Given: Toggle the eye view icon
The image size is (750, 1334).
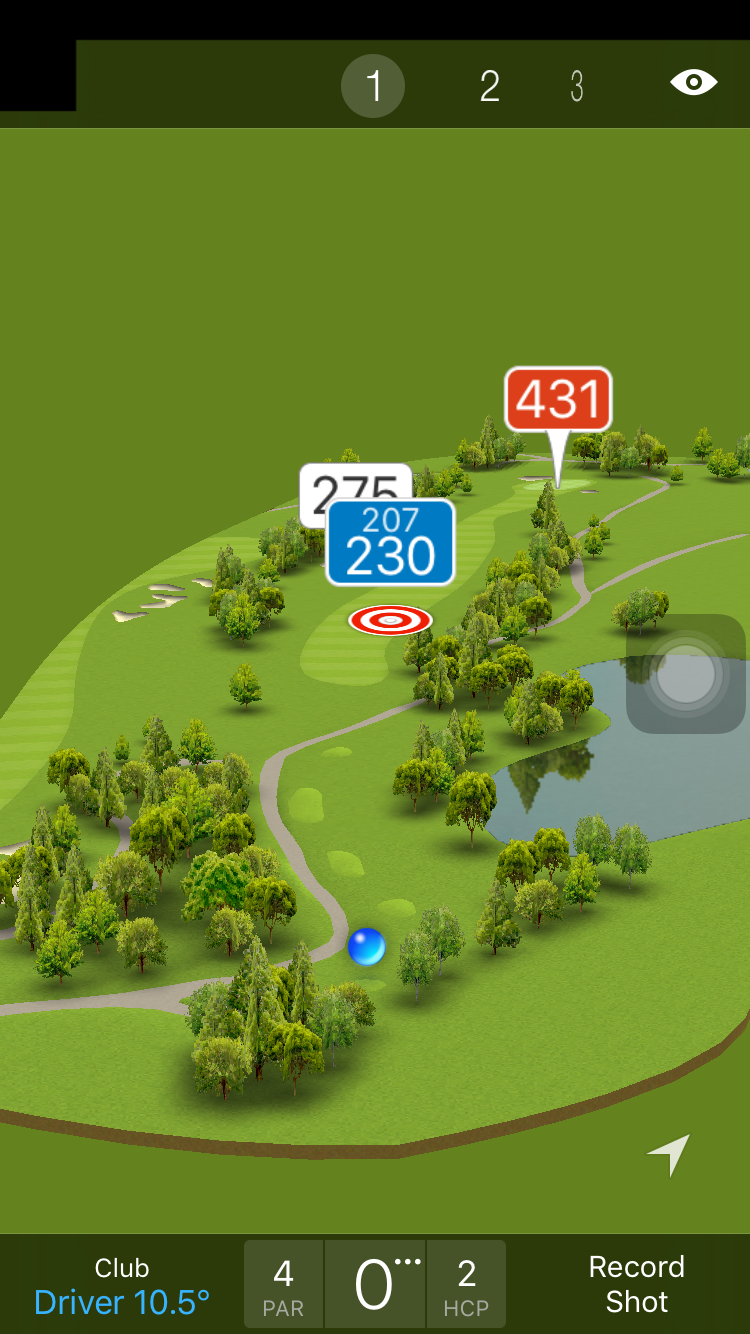Looking at the screenshot, I should pyautogui.click(x=693, y=83).
